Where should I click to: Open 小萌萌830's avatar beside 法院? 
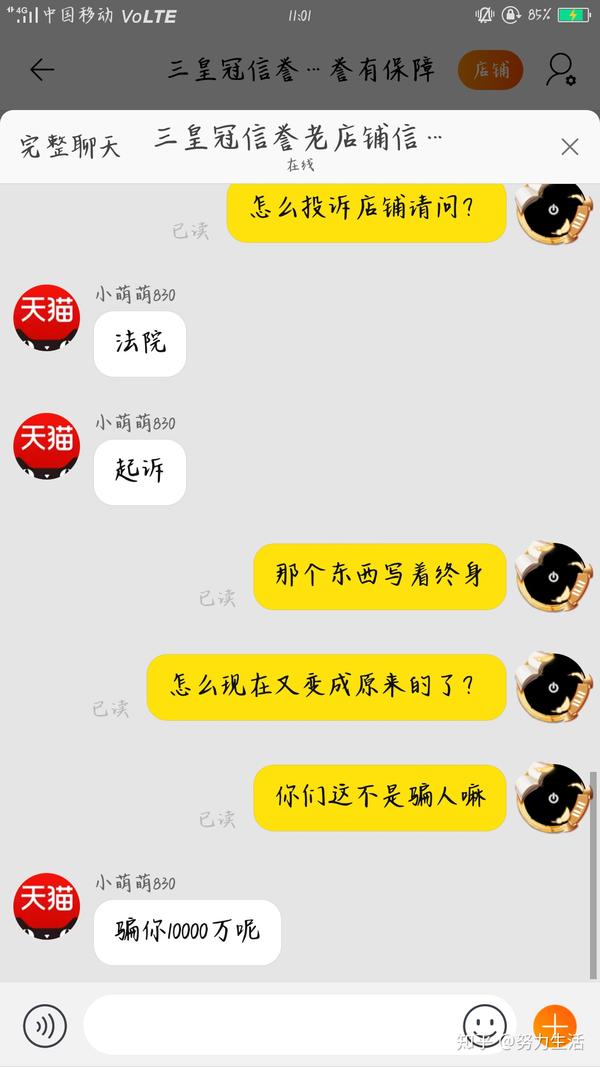[x=45, y=315]
